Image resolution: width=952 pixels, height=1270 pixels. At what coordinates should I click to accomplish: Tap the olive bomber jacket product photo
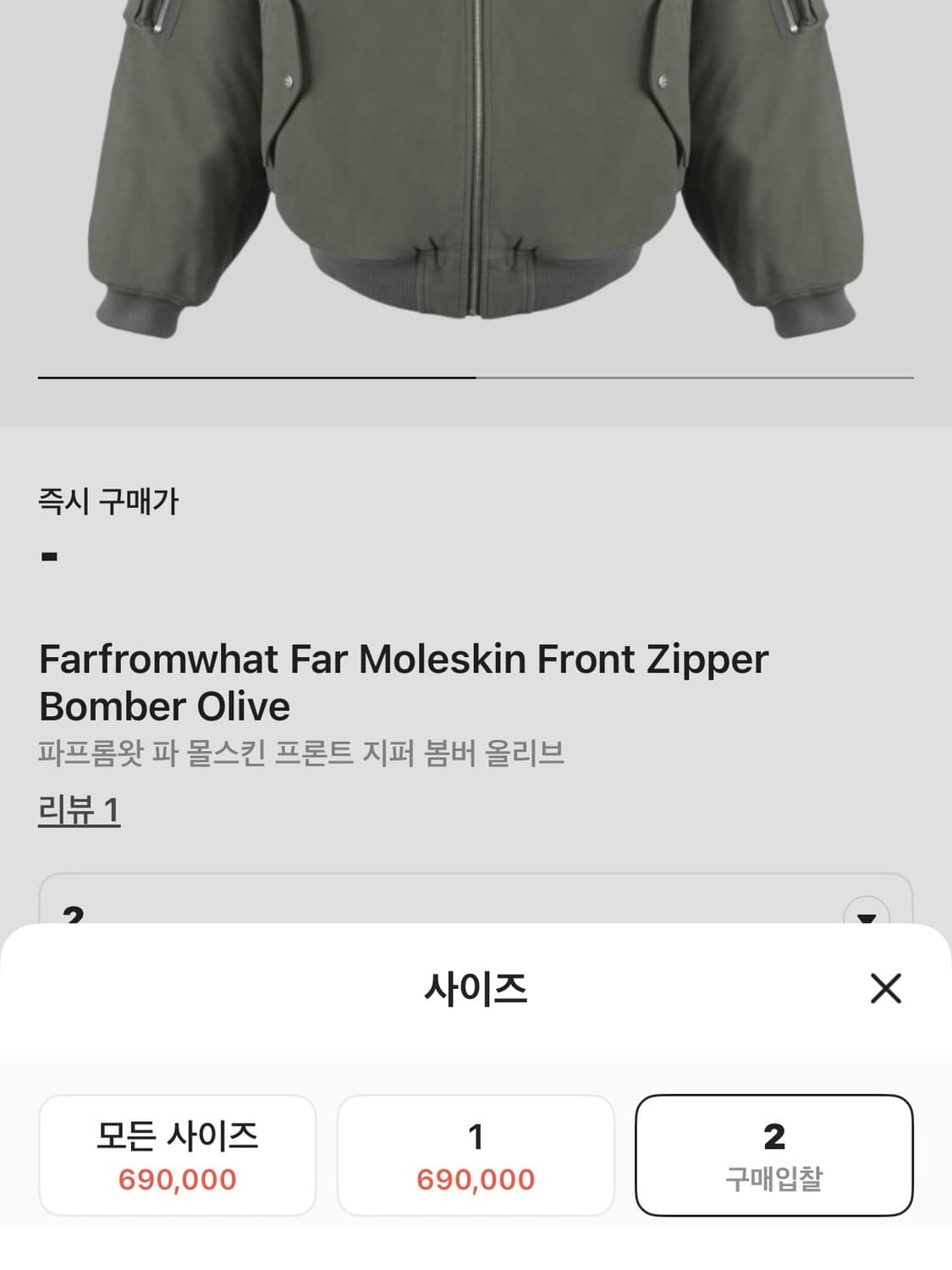point(474,169)
